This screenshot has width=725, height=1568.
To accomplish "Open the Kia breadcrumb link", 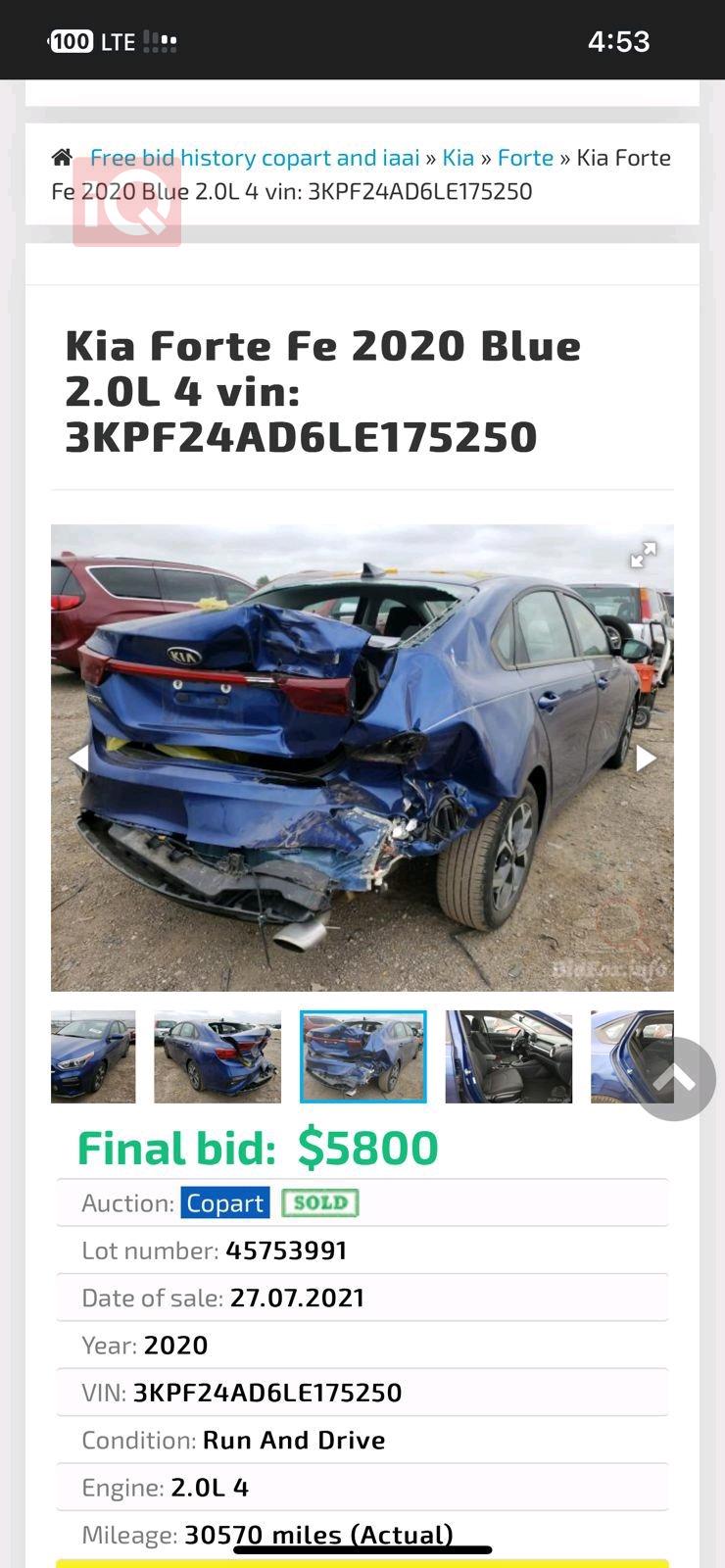I will coord(458,158).
